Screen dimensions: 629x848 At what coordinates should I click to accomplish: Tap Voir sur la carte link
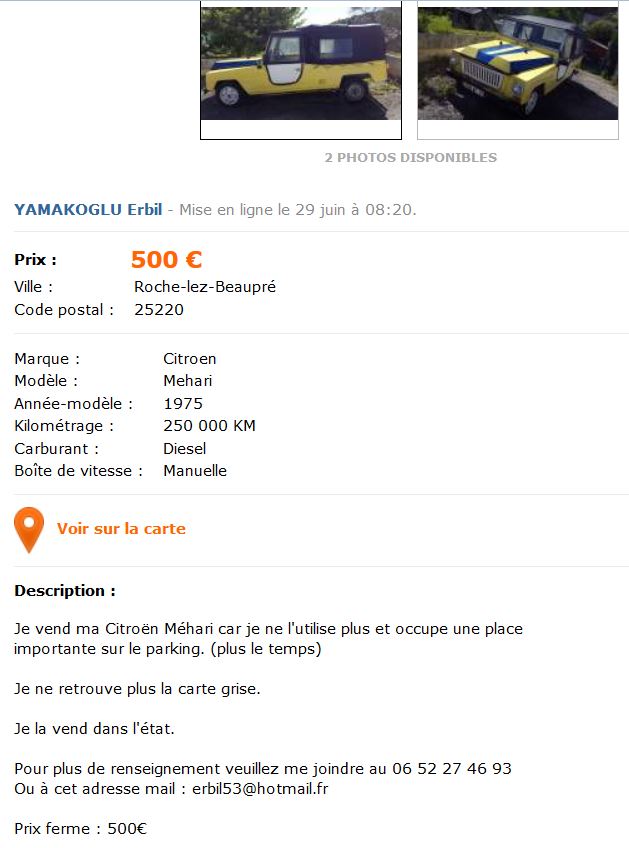(x=121, y=529)
